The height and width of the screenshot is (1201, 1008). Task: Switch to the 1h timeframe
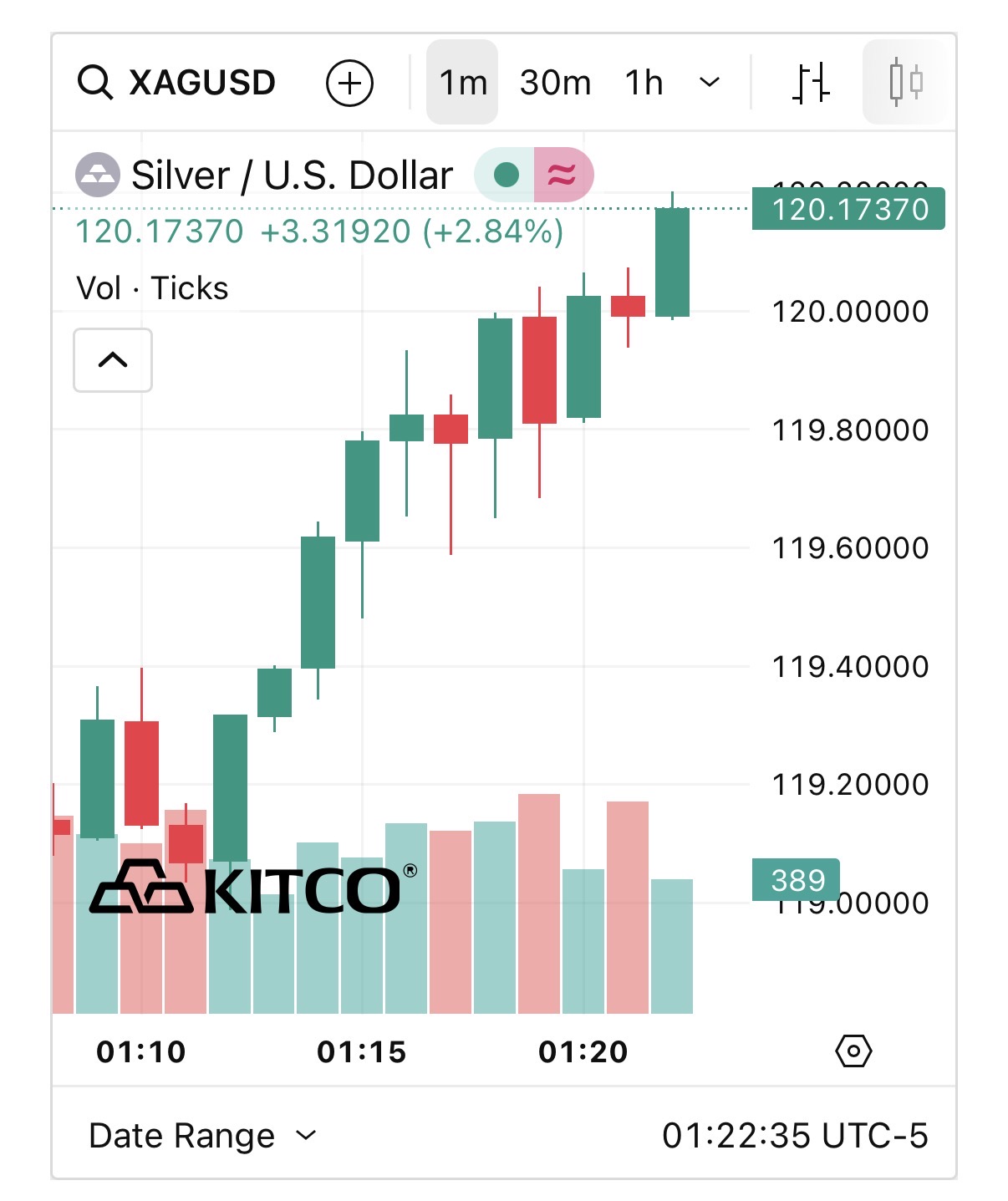[644, 83]
